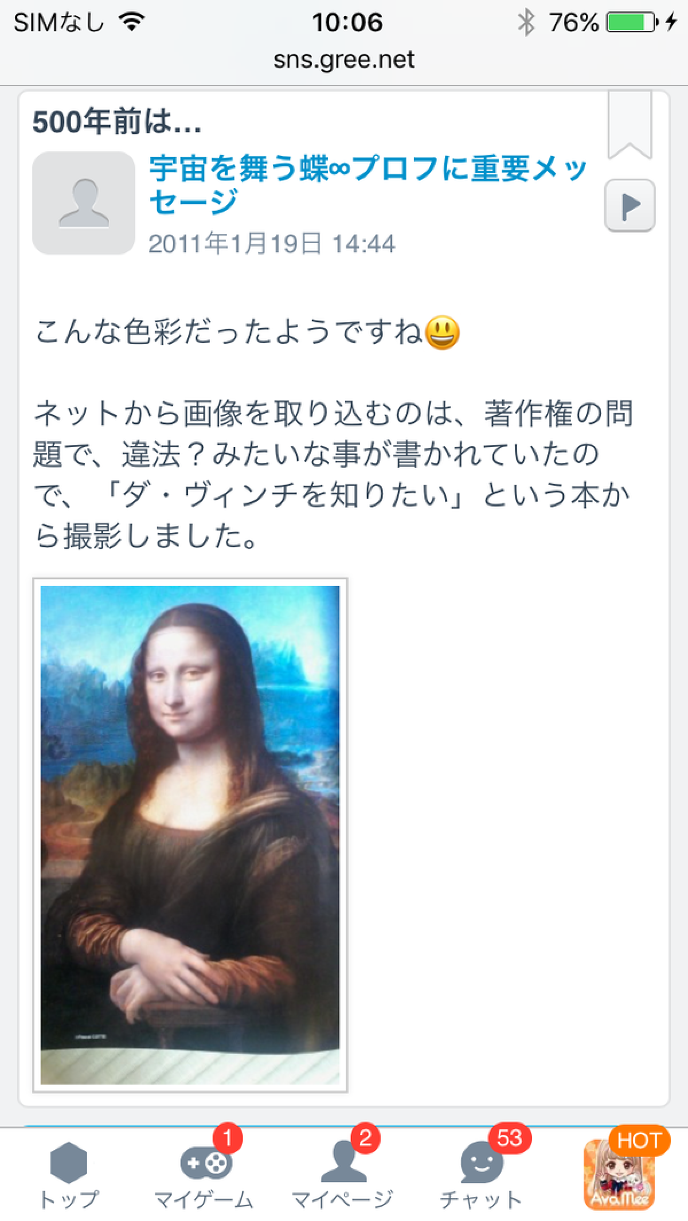The image size is (688, 1221).
Task: Tap the arrow button beside the post title
Action: [630, 206]
